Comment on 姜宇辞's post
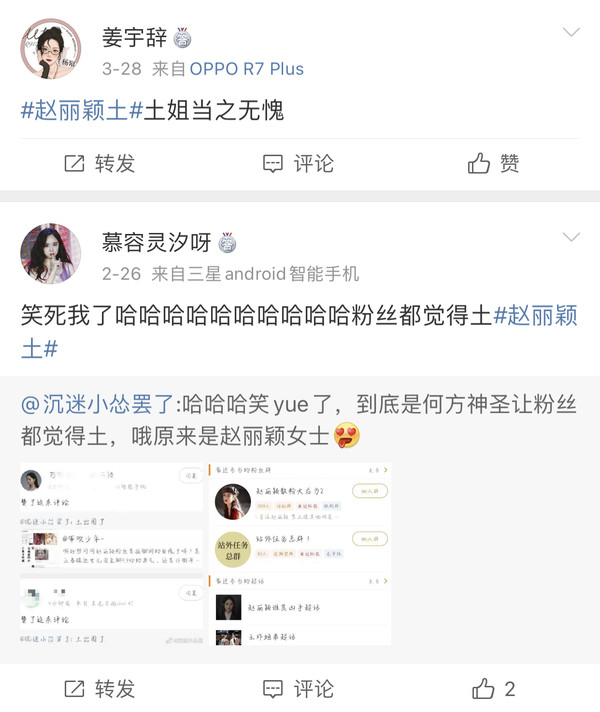600x712 pixels. tap(298, 163)
